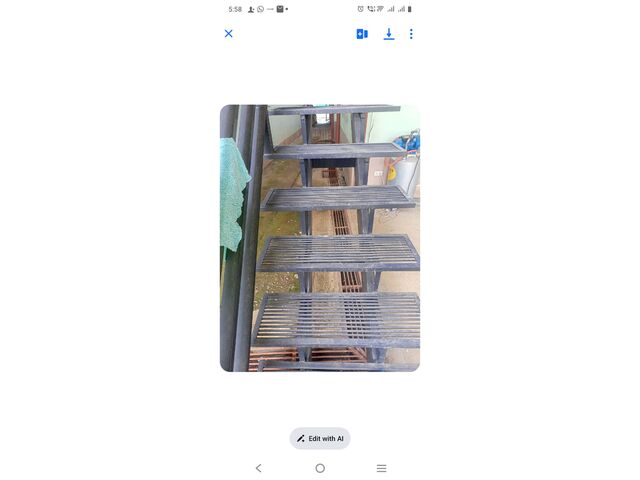Close the image viewer
This screenshot has height=480, width=640.
(228, 34)
